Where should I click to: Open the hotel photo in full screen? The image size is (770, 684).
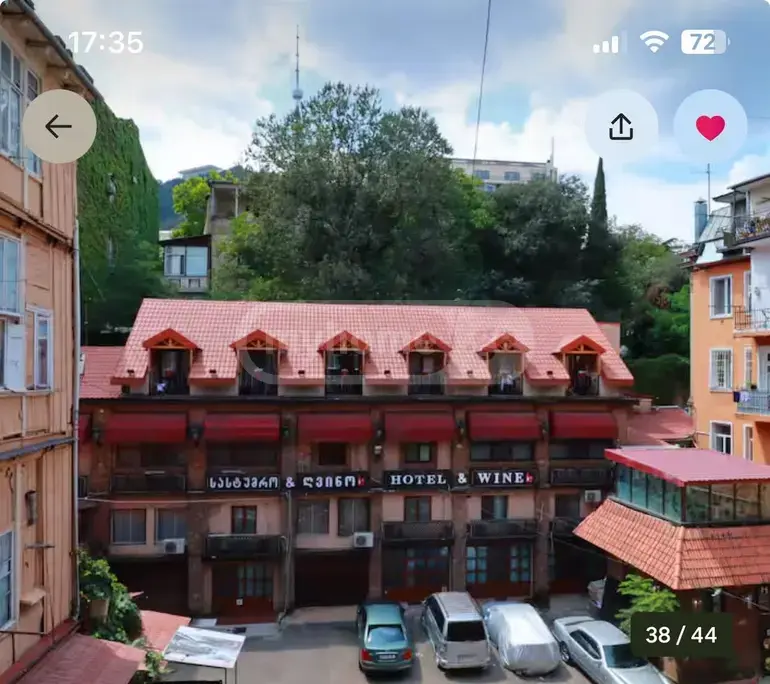pyautogui.click(x=385, y=373)
